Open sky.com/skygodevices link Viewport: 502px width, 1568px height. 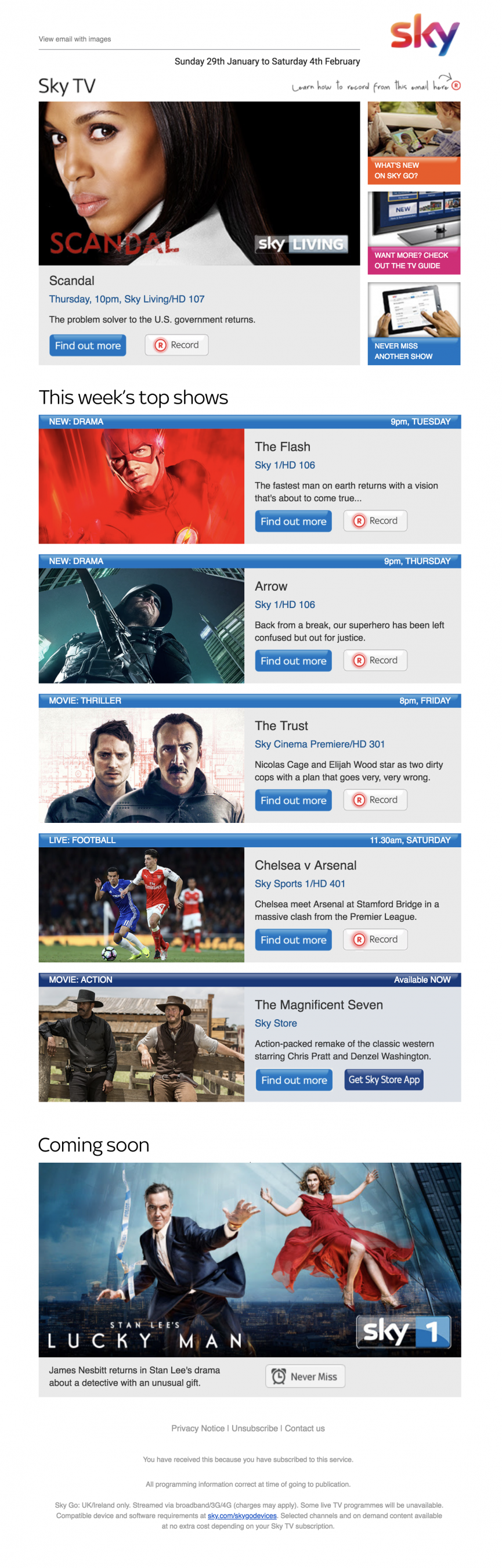241,1516
